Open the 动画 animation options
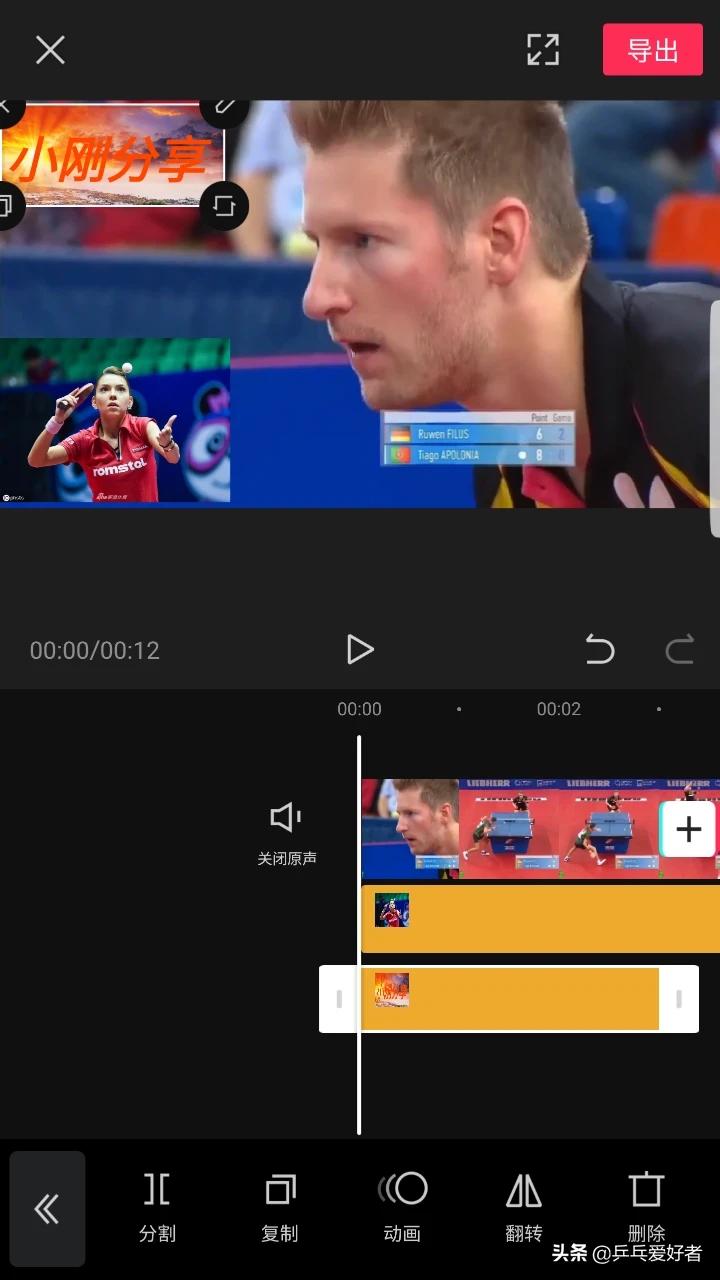The image size is (720, 1280). (402, 1206)
